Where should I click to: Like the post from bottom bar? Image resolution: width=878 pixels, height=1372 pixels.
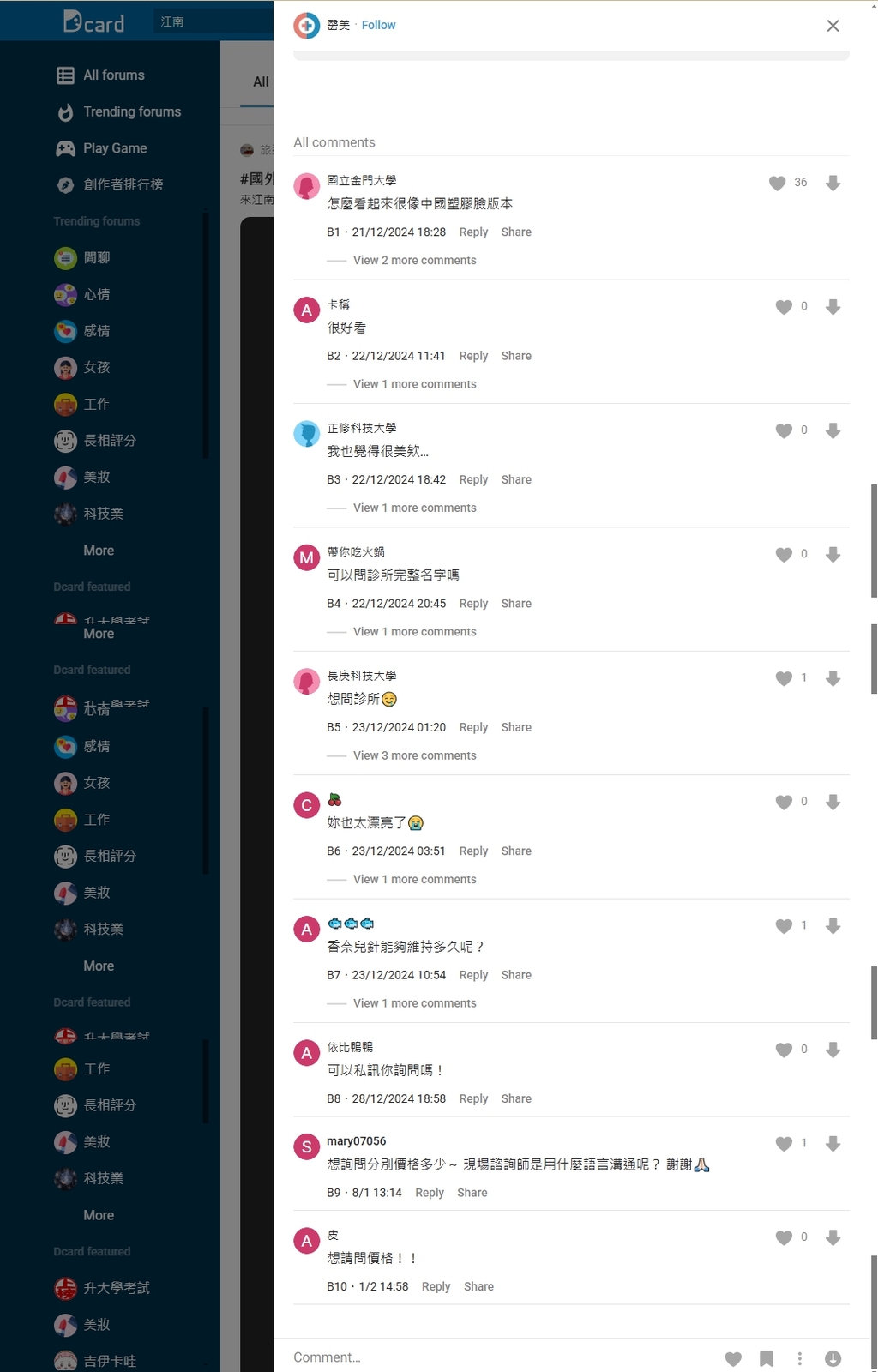coord(733,1358)
